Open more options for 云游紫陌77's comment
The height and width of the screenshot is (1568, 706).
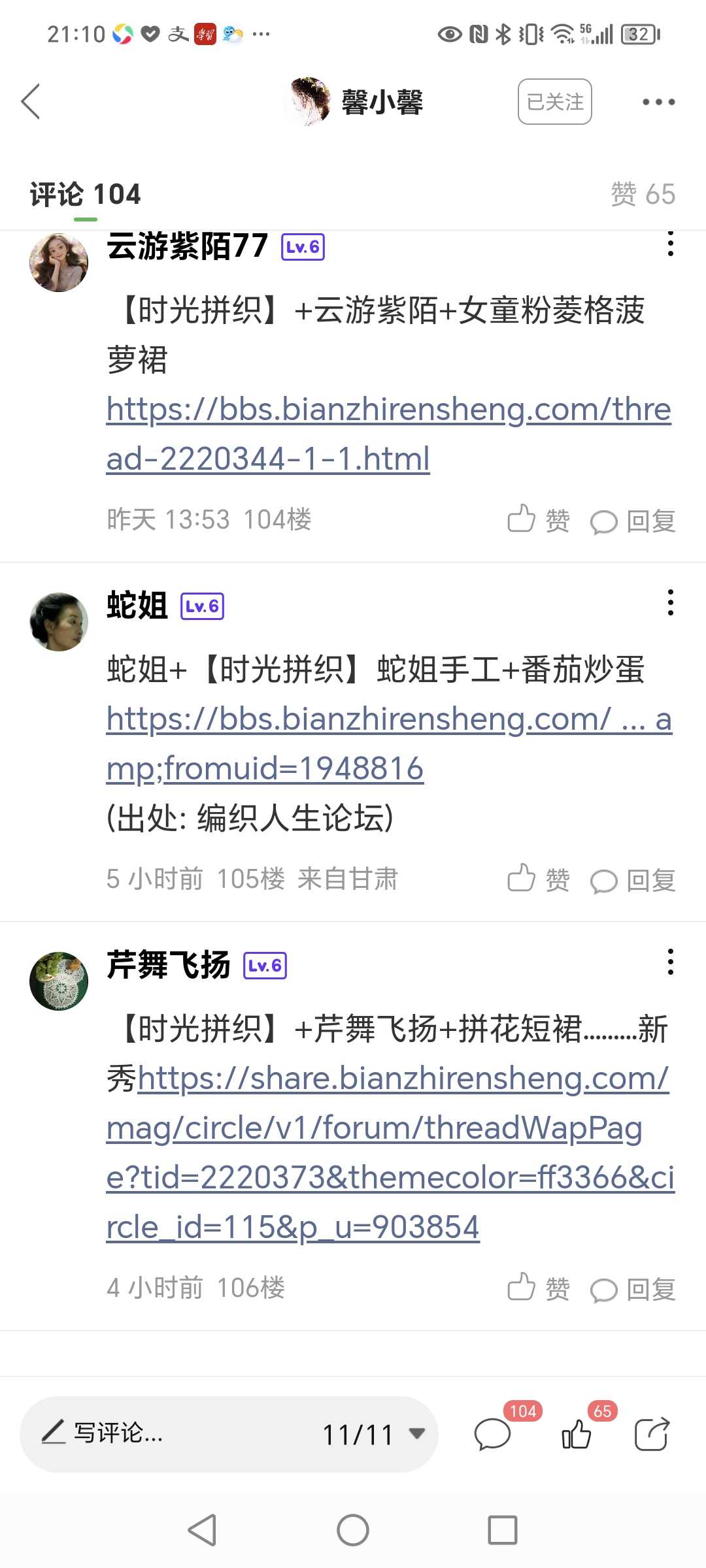coord(670,244)
